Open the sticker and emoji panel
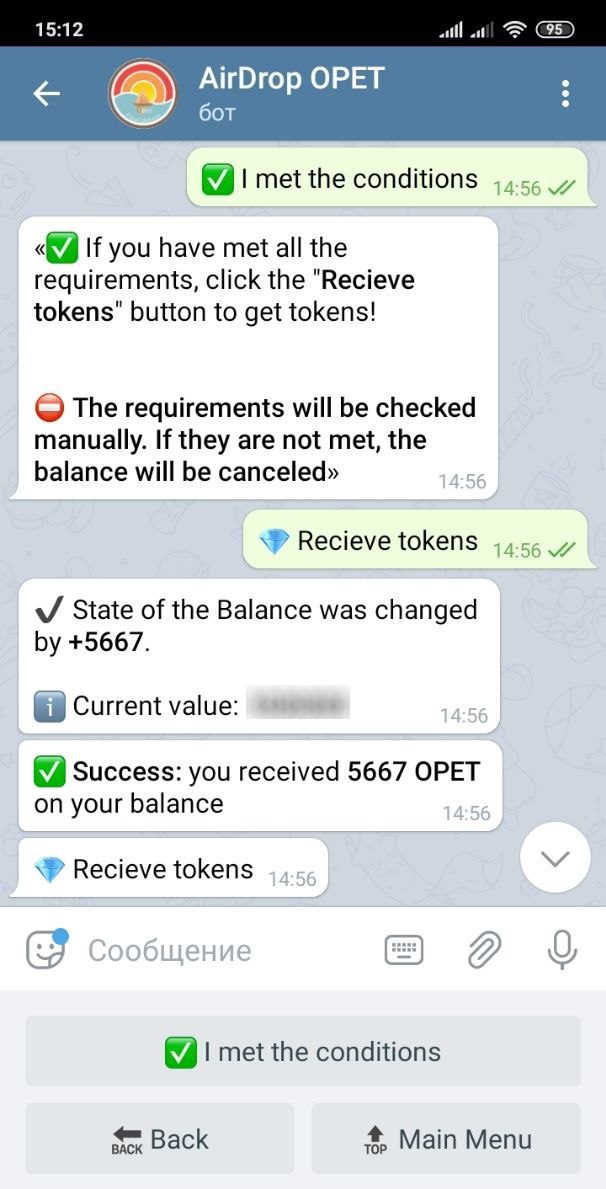Screen dimensions: 606x1189 [x=46, y=950]
